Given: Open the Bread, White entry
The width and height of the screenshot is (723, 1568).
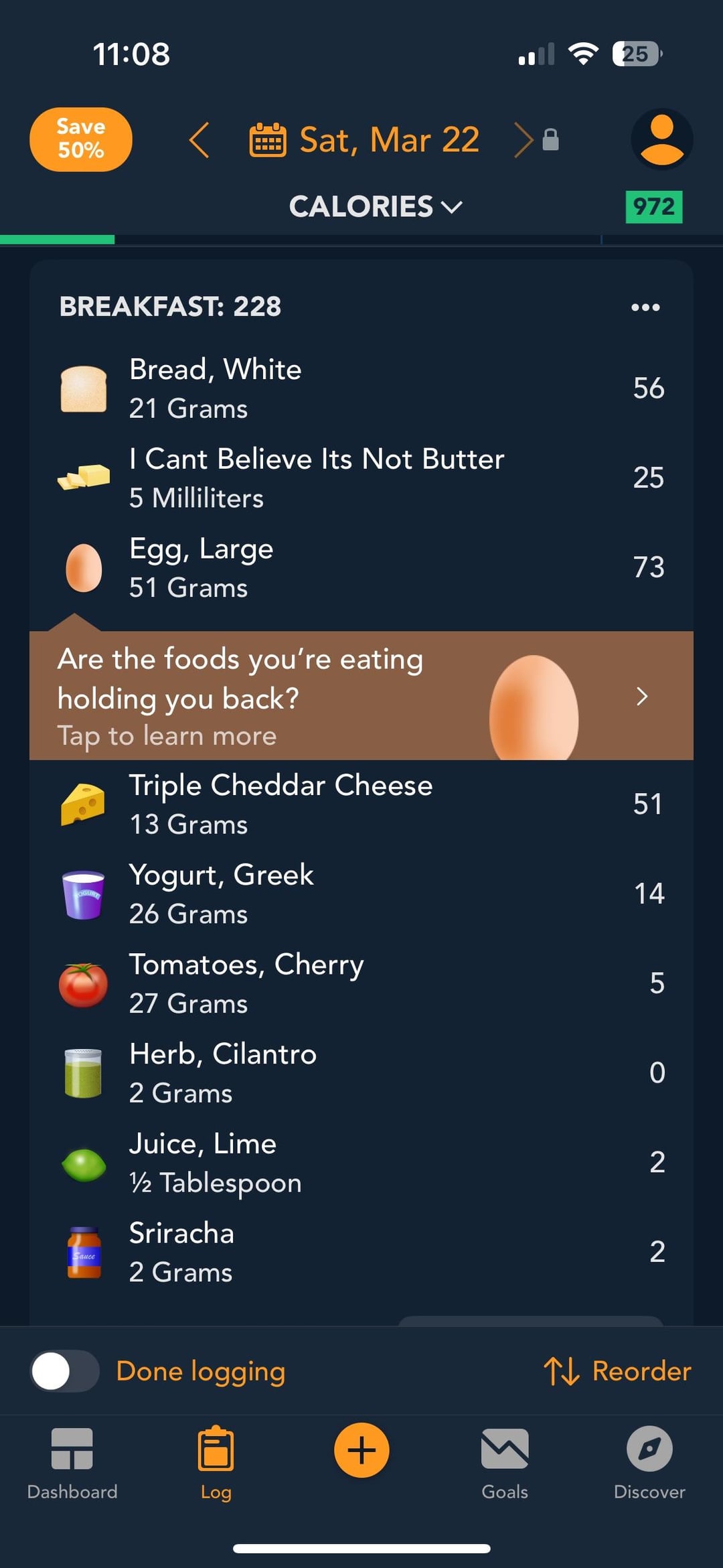Looking at the screenshot, I should pos(361,388).
